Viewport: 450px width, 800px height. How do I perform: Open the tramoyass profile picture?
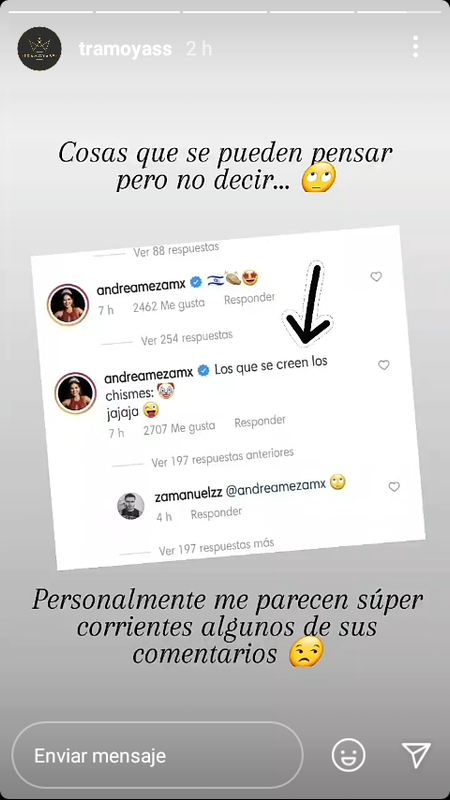39,49
